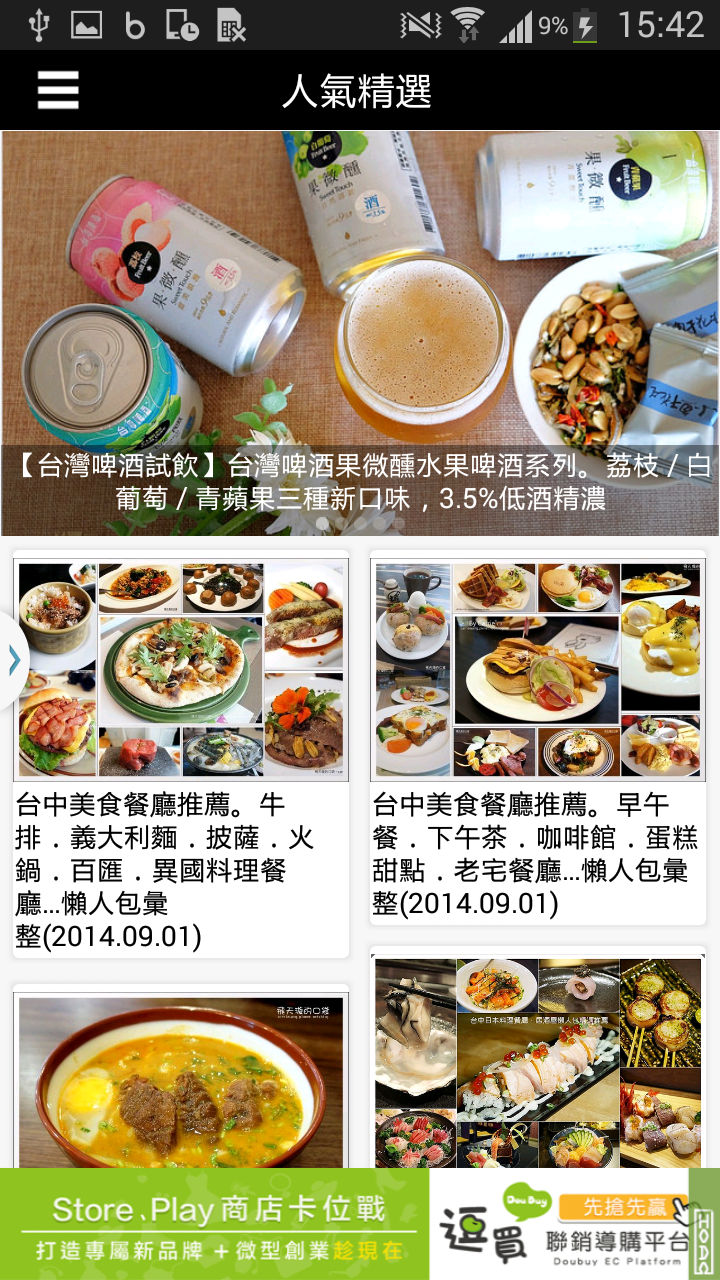This screenshot has width=720, height=1280.
Task: Open the Store Play Doubuy ad banner
Action: click(360, 1224)
